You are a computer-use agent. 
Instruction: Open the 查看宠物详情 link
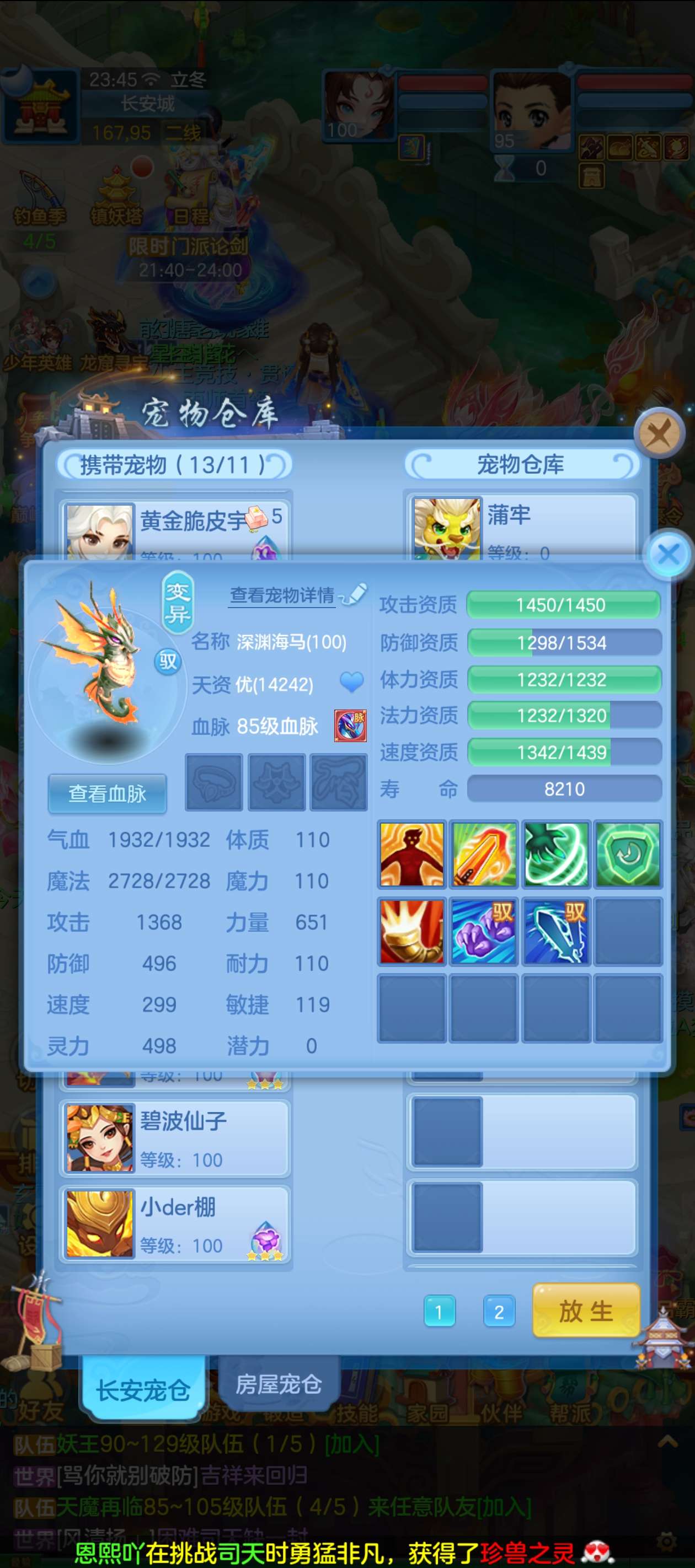[x=282, y=595]
